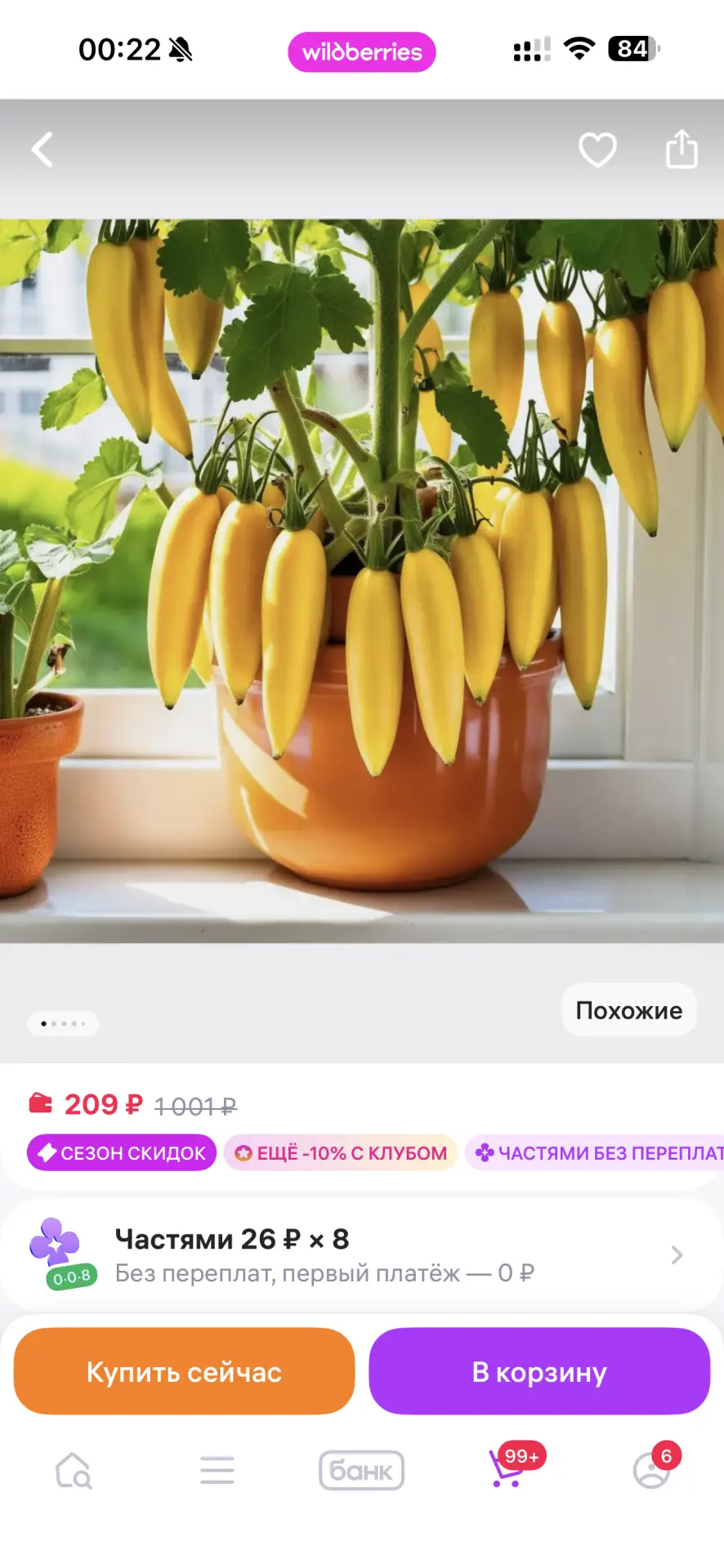This screenshot has width=724, height=1568.
Task: Open the product photo of yellow peppers
Action: [361, 580]
